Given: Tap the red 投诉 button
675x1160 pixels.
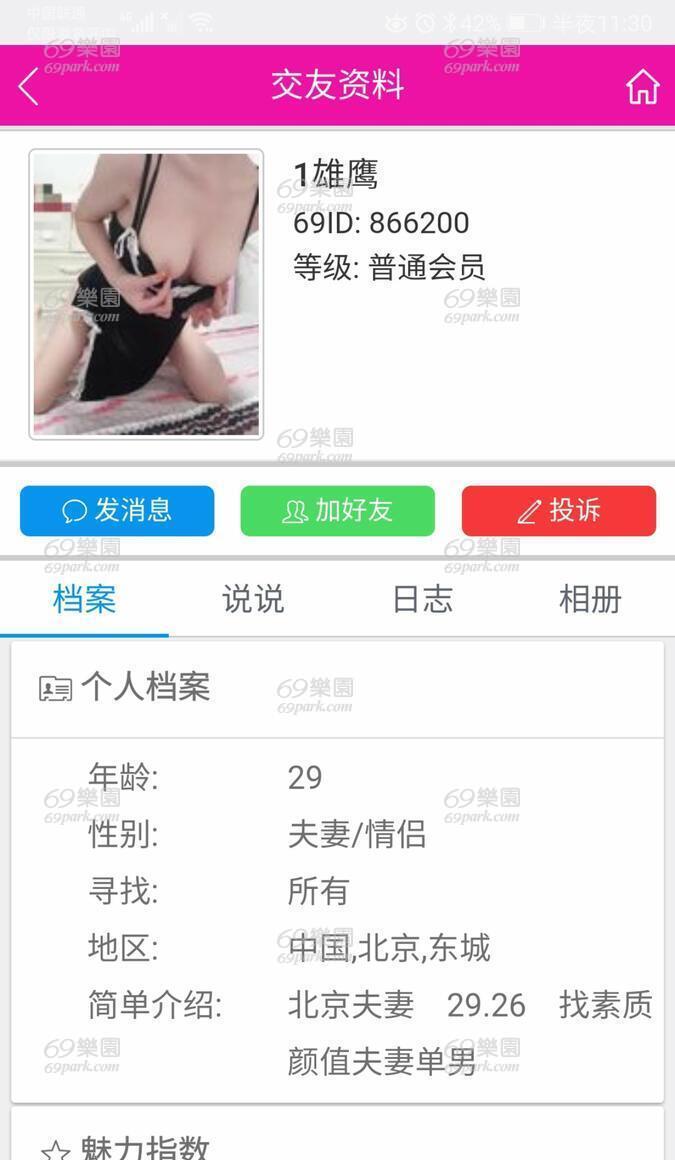Looking at the screenshot, I should point(559,510).
